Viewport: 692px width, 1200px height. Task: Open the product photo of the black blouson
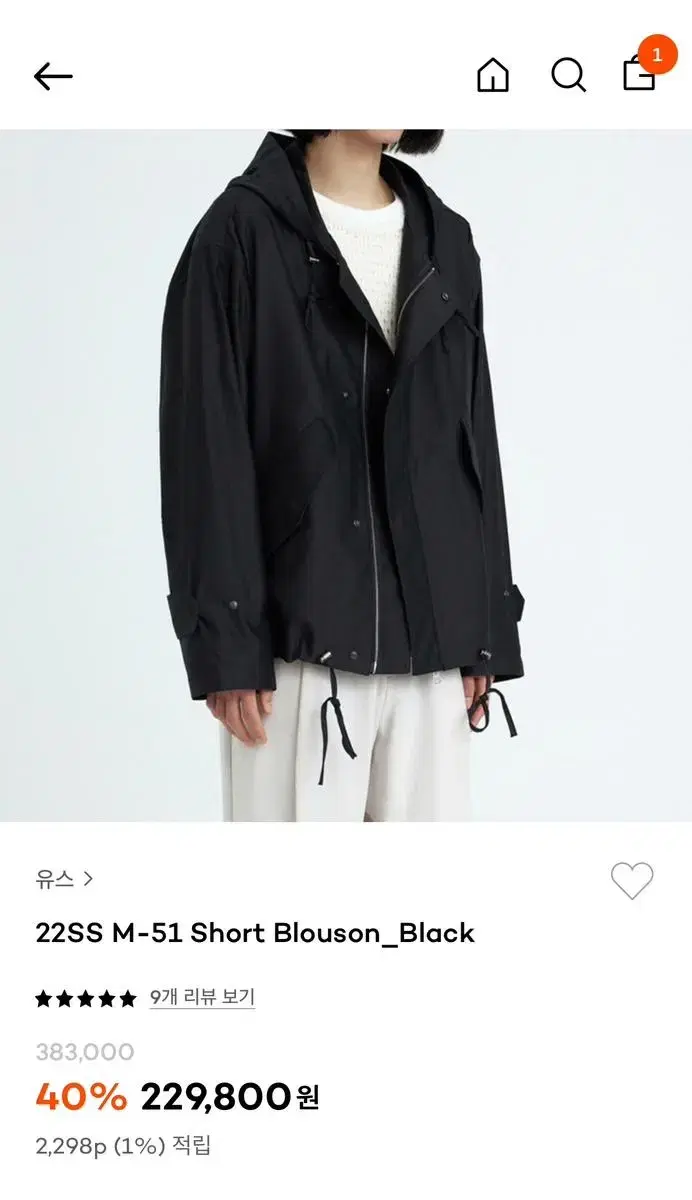pyautogui.click(x=346, y=475)
